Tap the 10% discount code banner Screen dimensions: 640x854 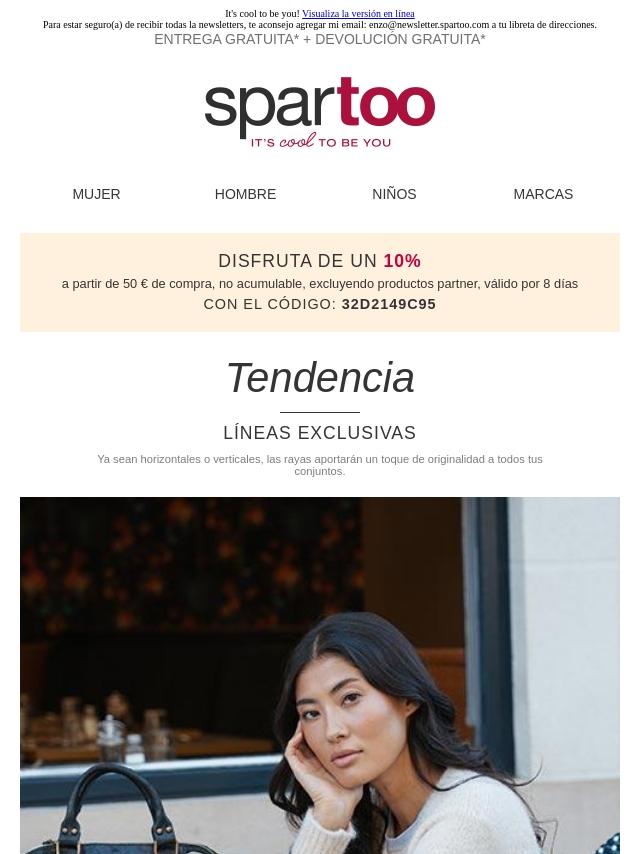(320, 282)
